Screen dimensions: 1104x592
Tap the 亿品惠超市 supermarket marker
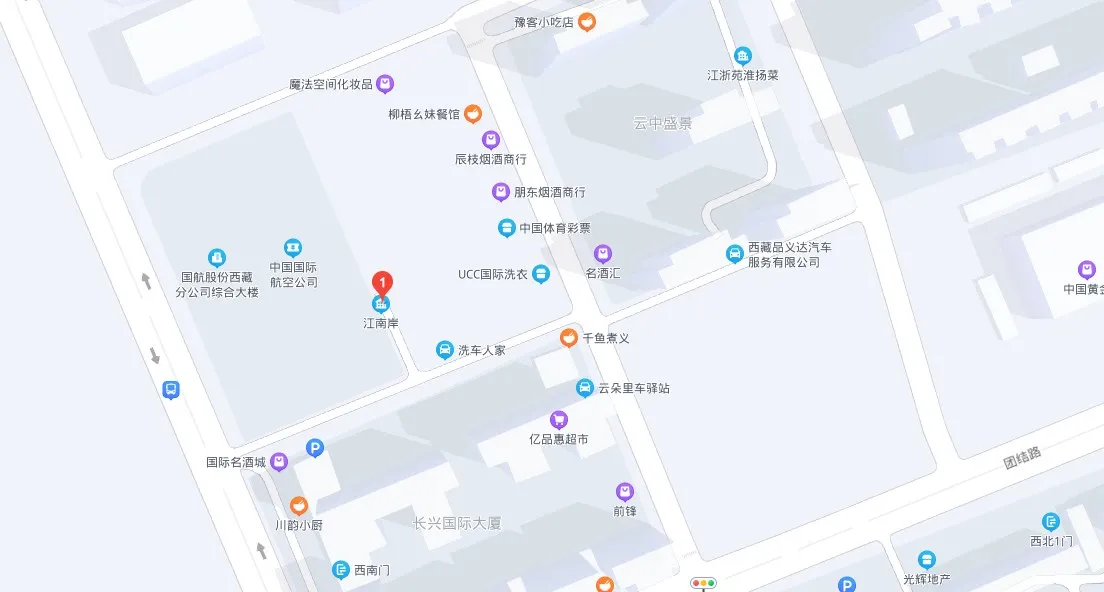[x=559, y=420]
